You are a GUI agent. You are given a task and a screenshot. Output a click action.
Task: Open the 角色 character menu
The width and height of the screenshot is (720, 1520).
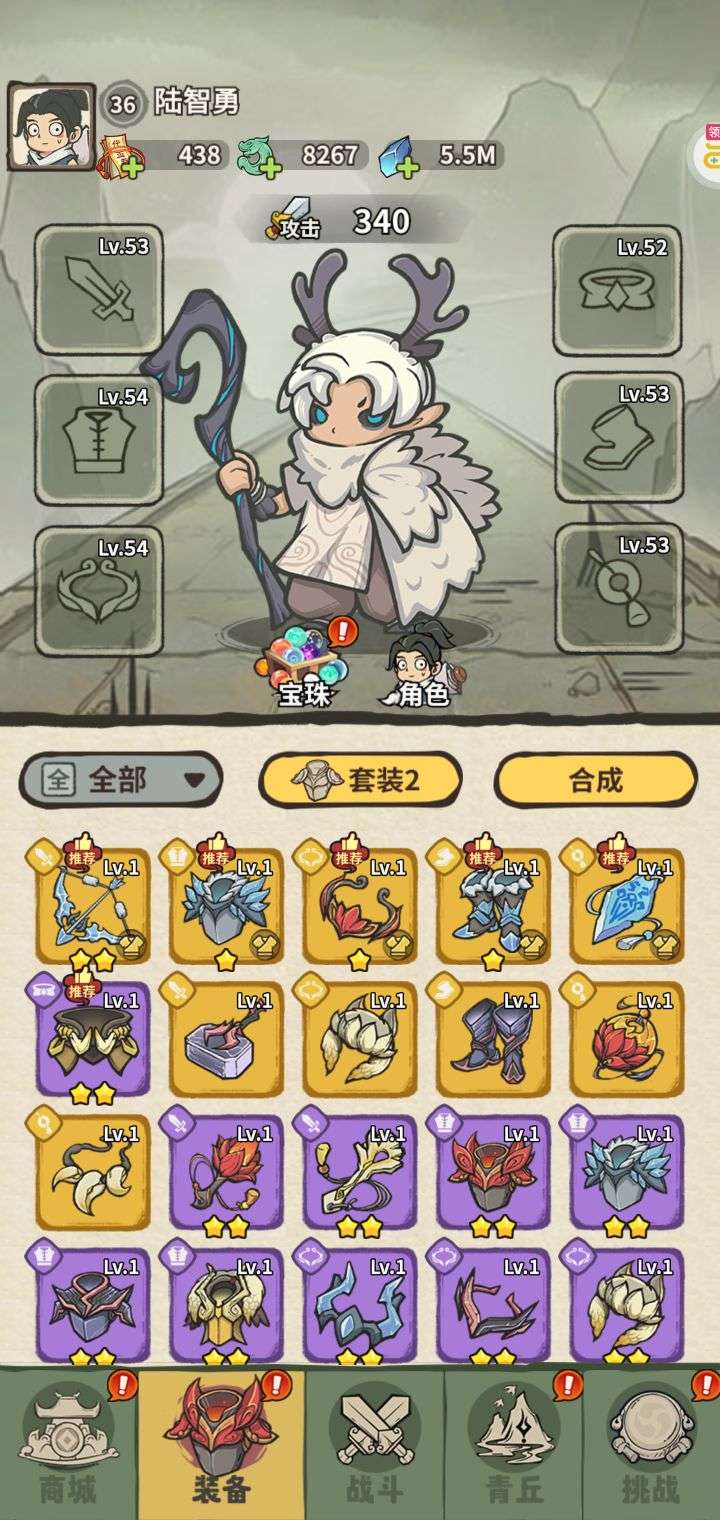(420, 665)
